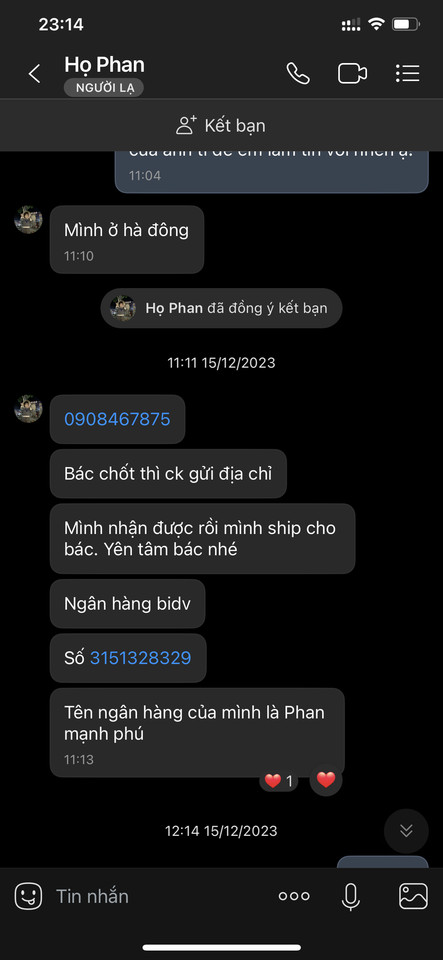Tap Kết bạn to add friend
The height and width of the screenshot is (960, 443).
click(221, 126)
